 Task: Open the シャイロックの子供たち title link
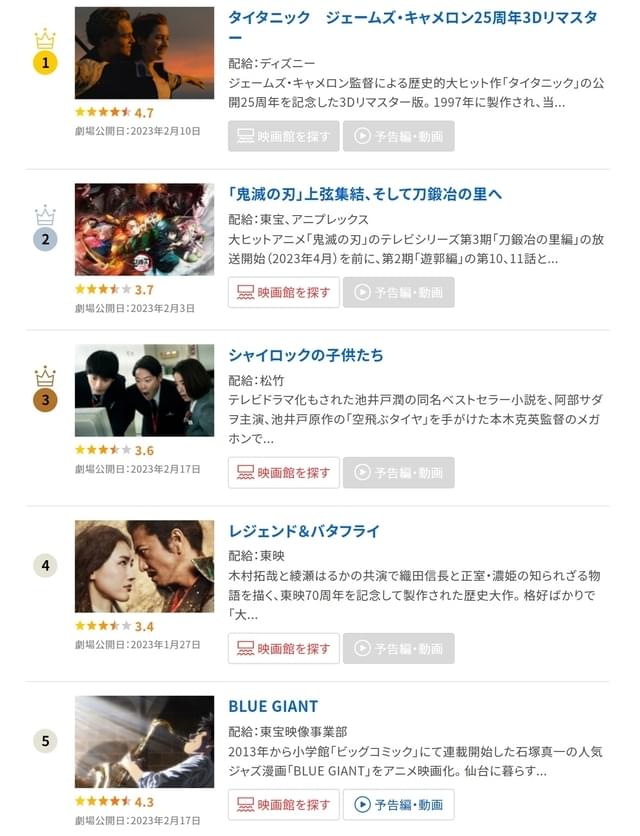(306, 355)
